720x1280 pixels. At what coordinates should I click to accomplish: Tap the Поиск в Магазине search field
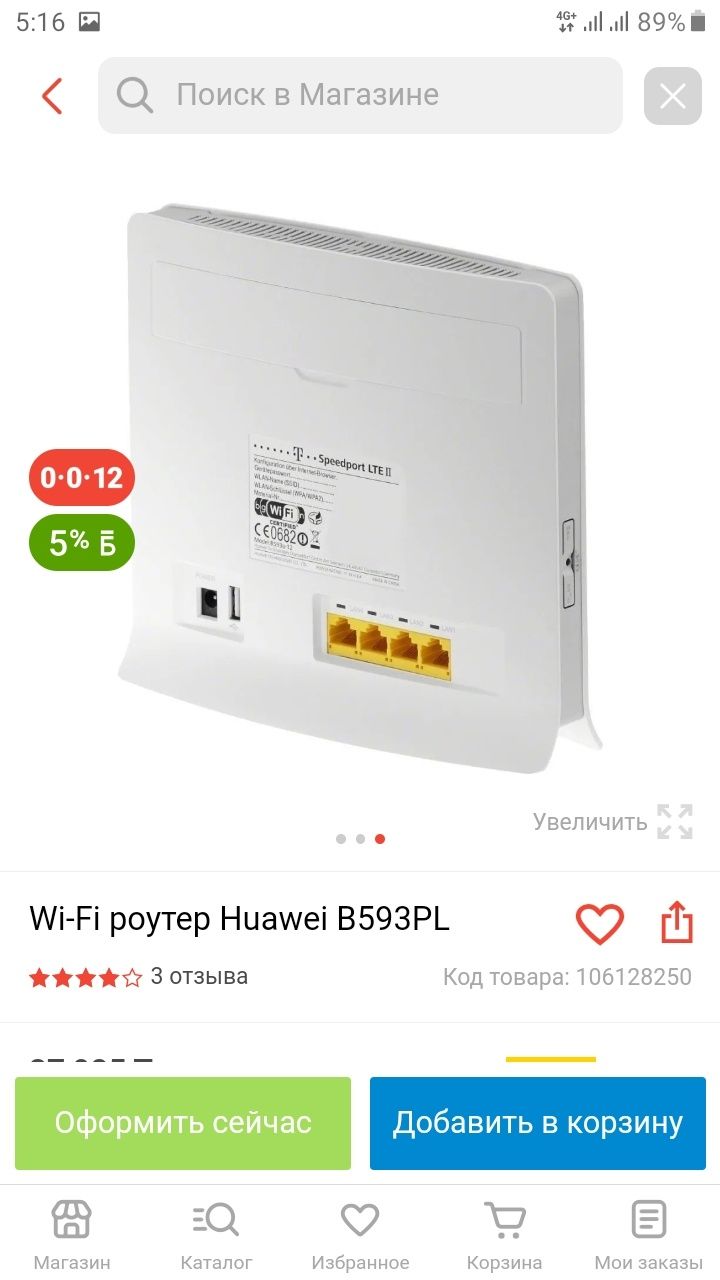360,95
